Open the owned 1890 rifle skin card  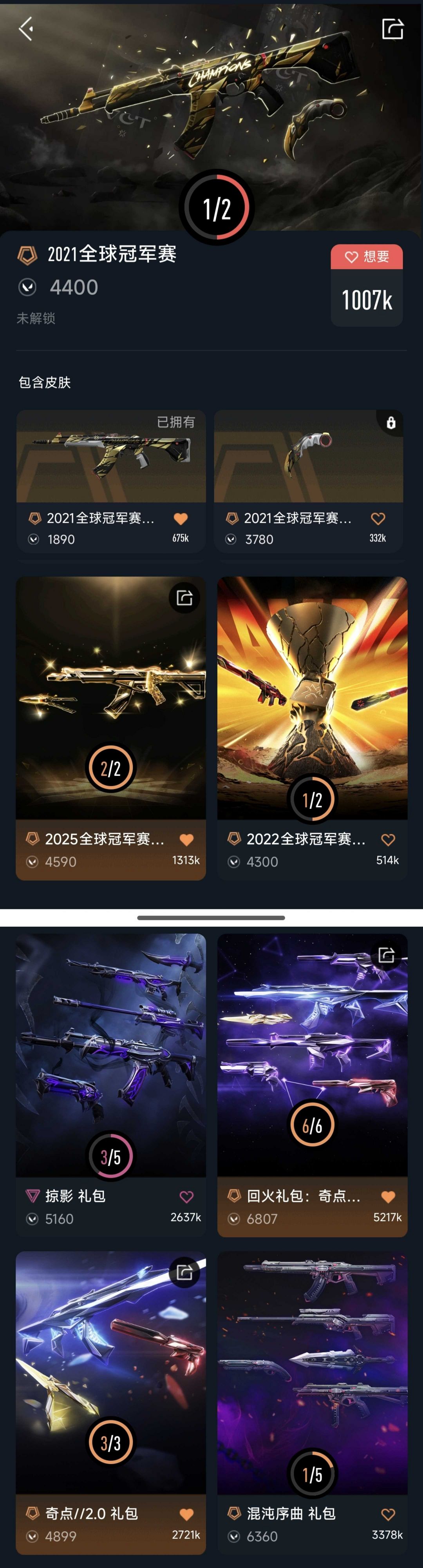click(x=110, y=457)
